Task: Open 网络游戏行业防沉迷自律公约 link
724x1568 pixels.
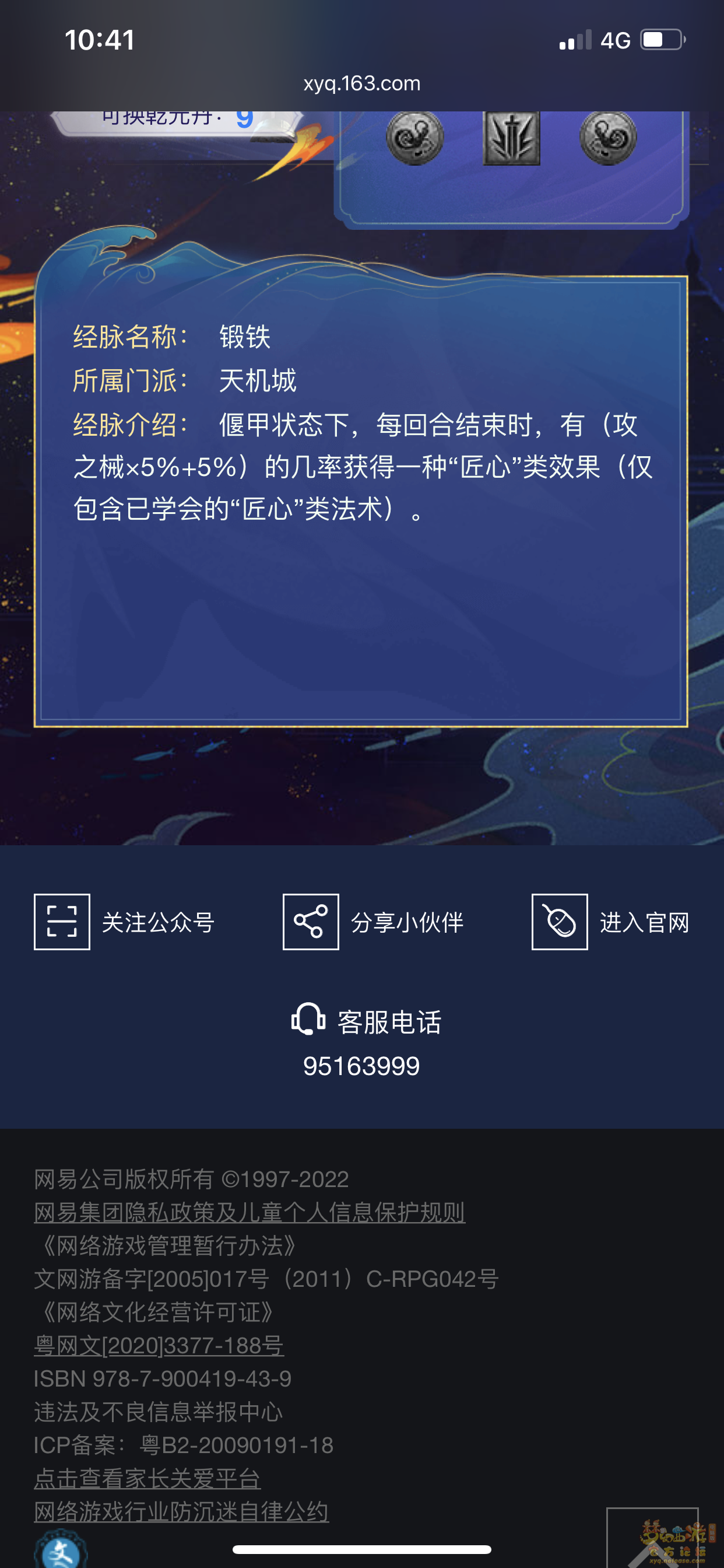Action: tap(181, 1511)
